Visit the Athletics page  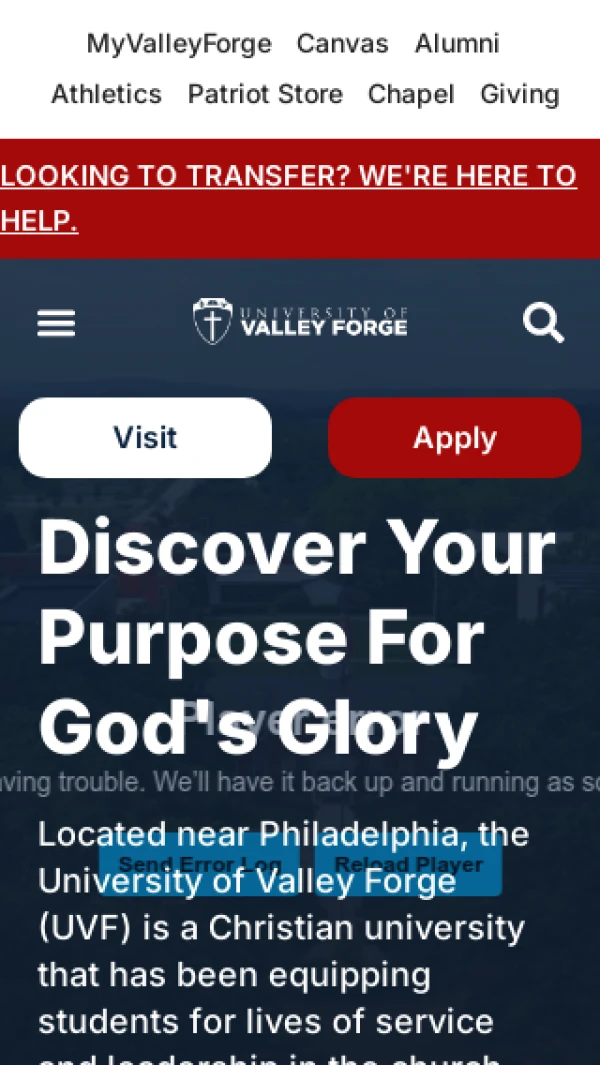(106, 94)
